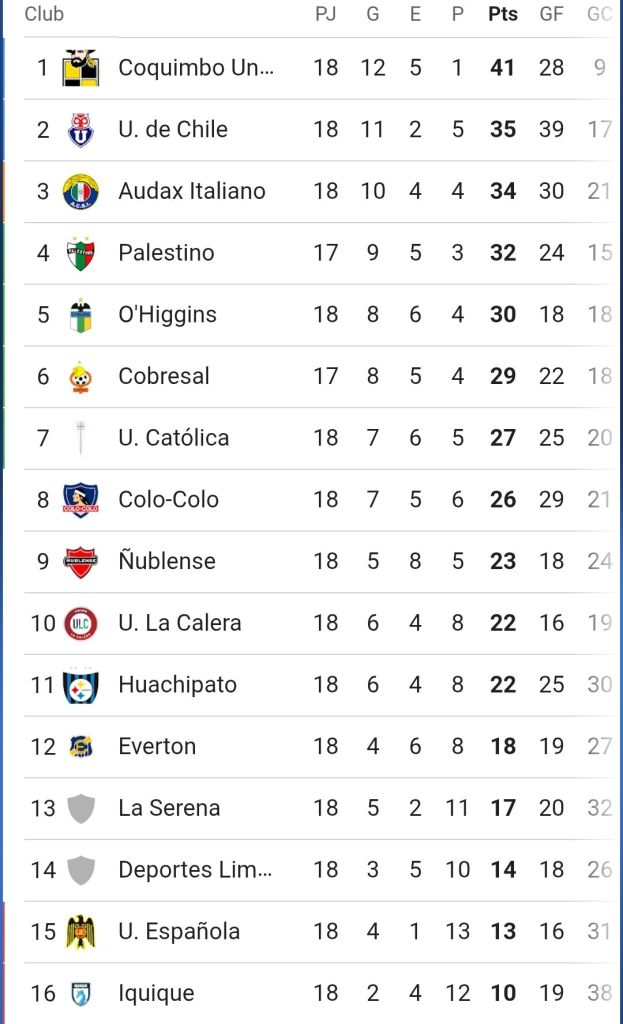This screenshot has width=623, height=1024.
Task: Select Audax Italiano in the standings
Action: click(x=313, y=191)
